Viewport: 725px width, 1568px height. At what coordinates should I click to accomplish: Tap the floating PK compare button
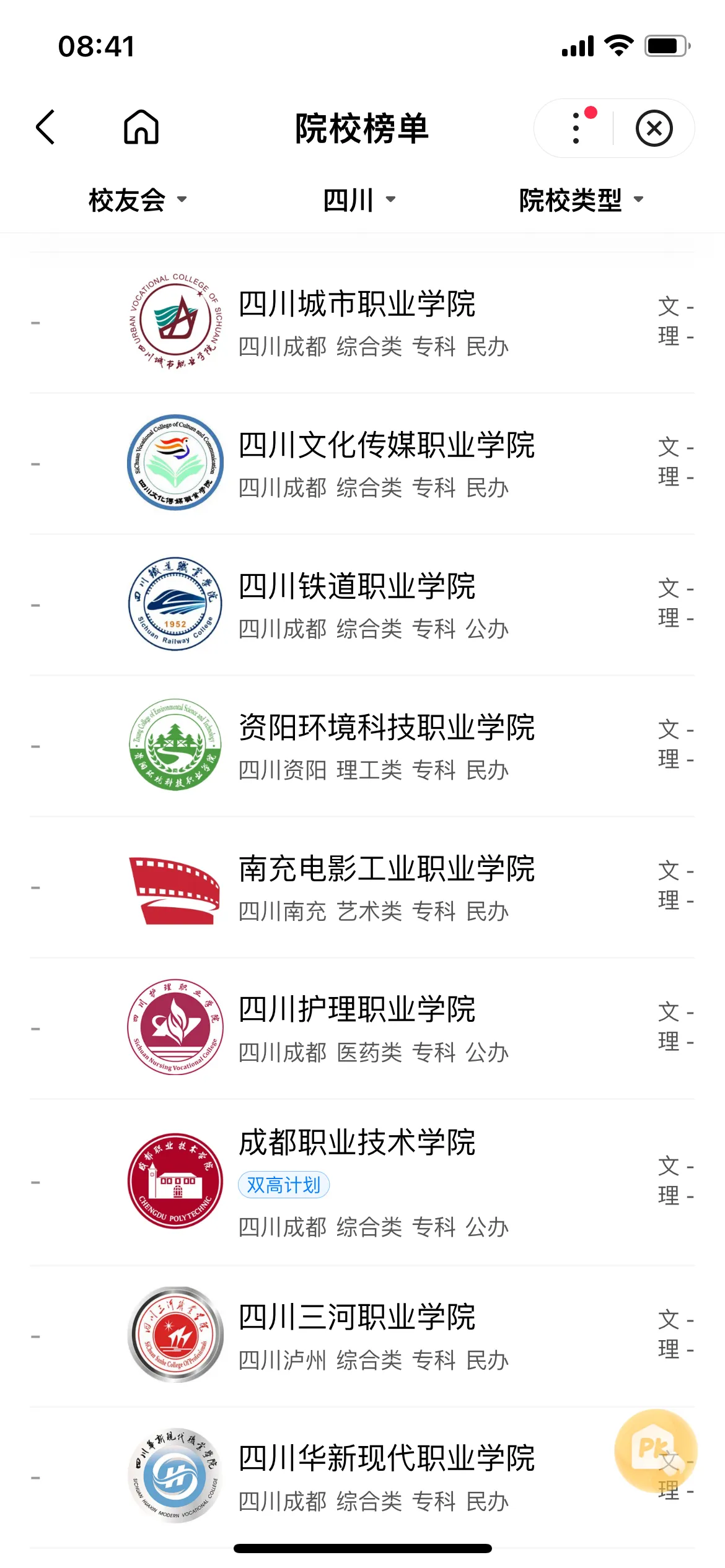pos(655,1450)
